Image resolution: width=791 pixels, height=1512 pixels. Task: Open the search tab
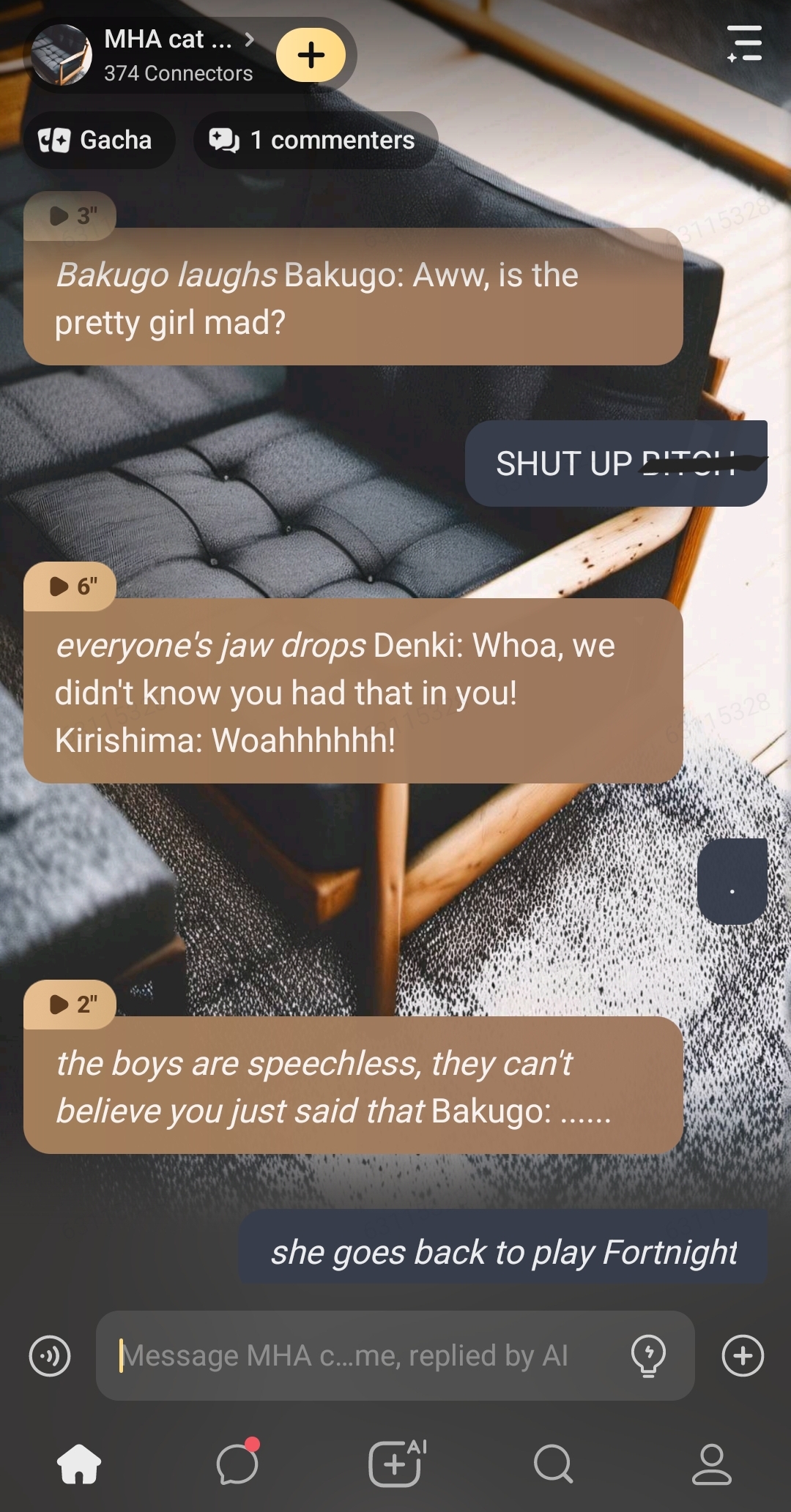(553, 1464)
